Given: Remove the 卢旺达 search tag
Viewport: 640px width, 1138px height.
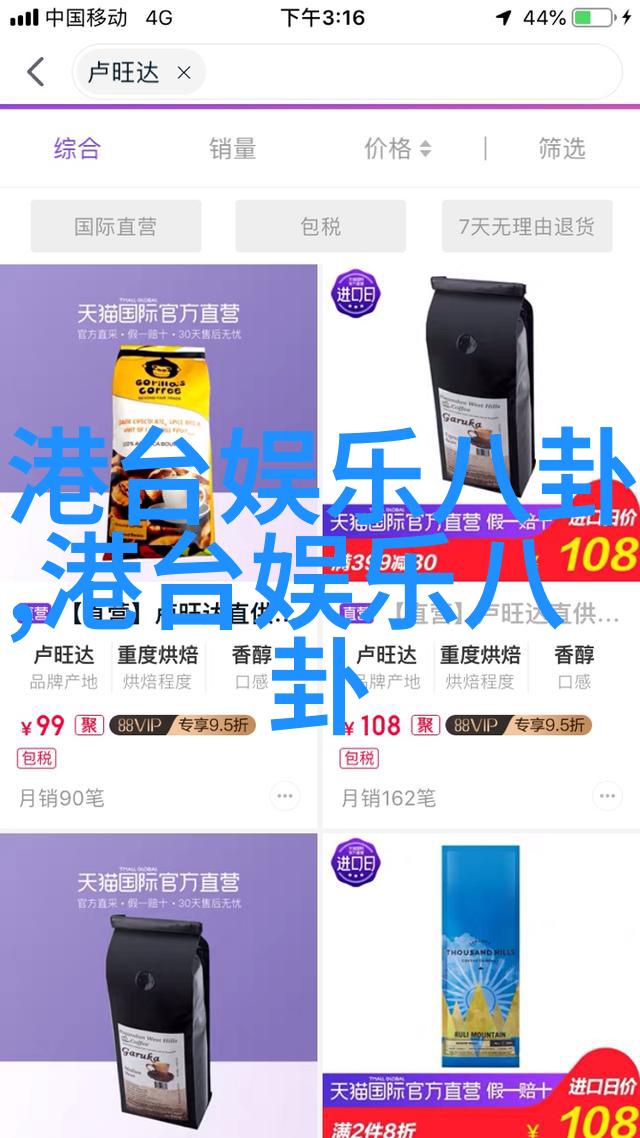Looking at the screenshot, I should pos(183,73).
